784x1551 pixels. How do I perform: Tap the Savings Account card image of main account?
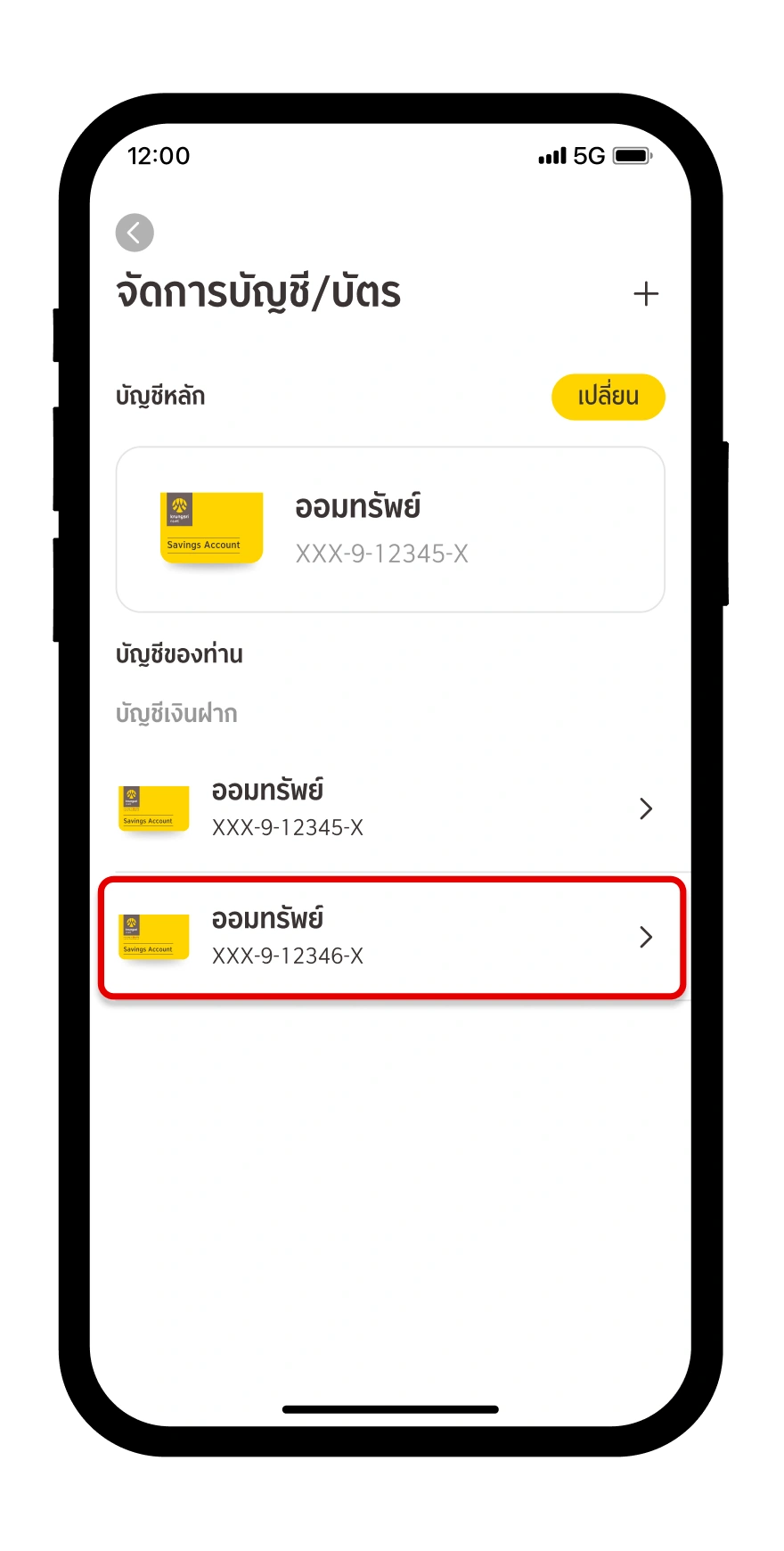211,528
